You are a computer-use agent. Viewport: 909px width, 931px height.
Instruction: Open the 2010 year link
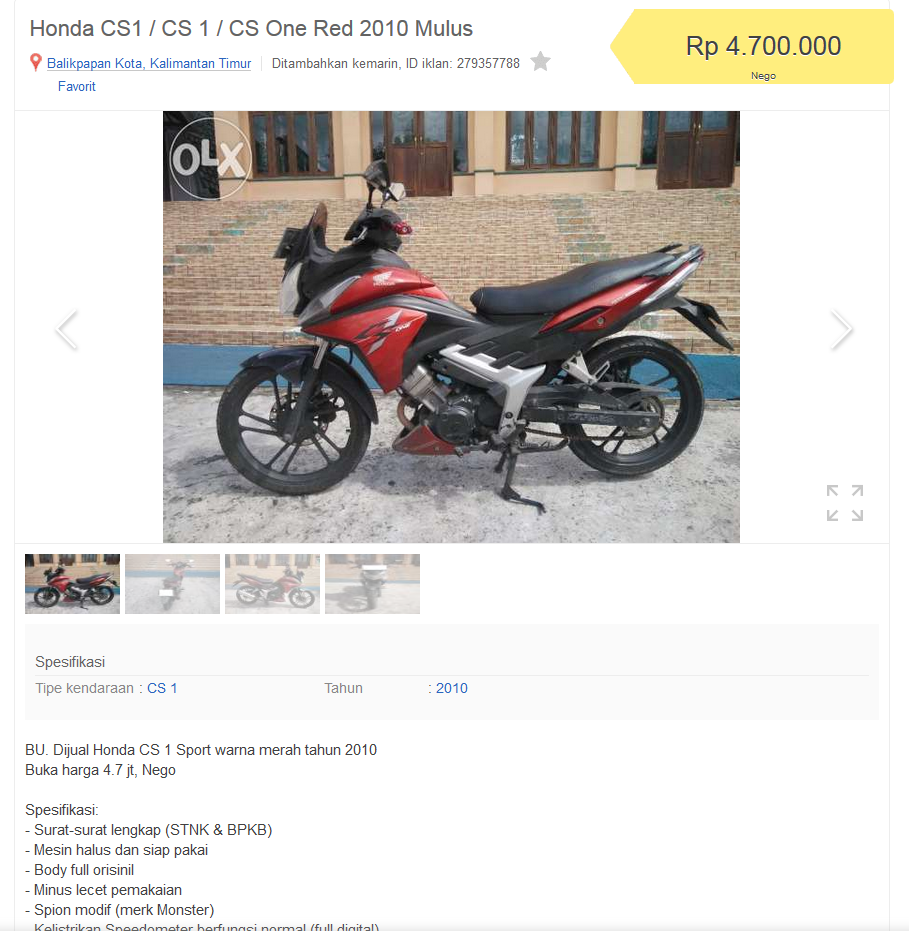[451, 688]
